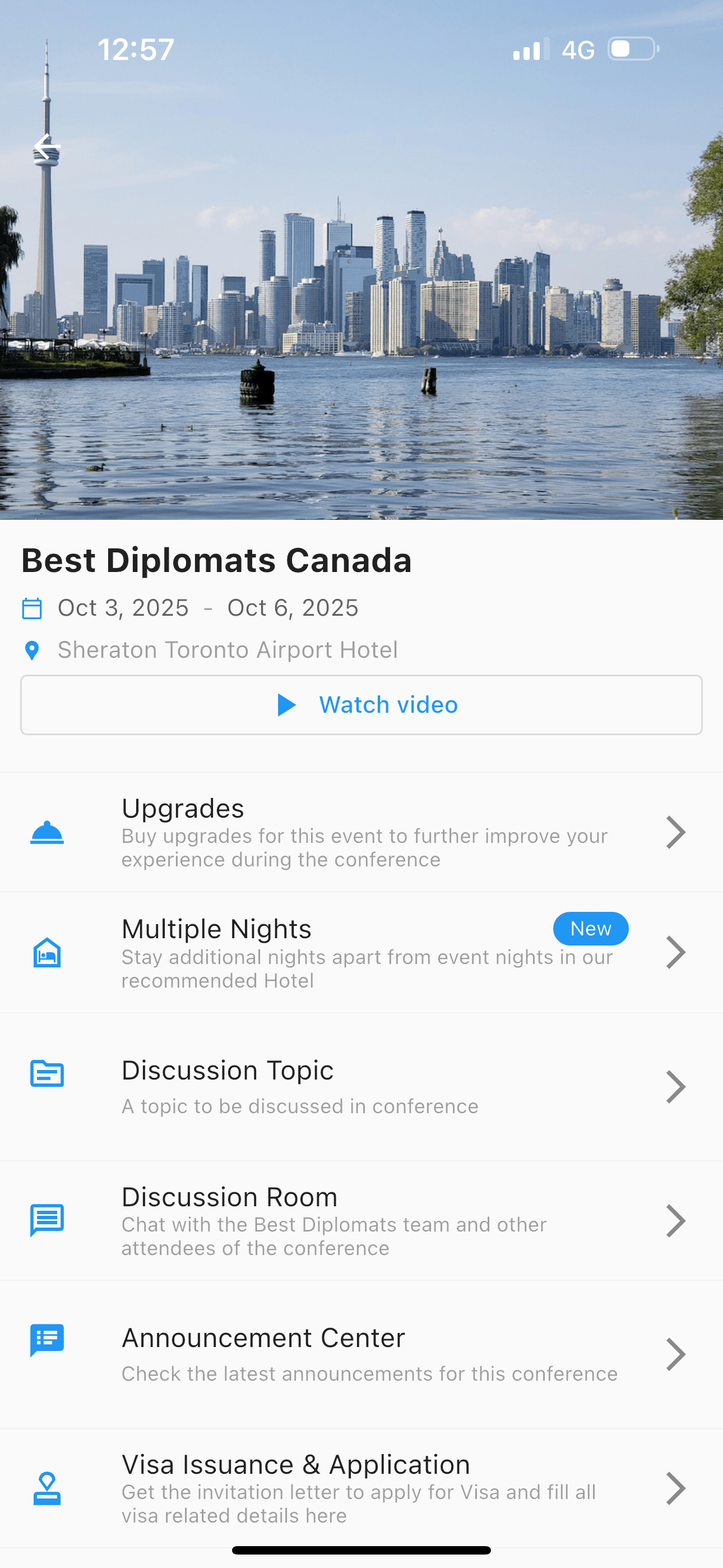The image size is (723, 1568).
Task: Expand the Upgrades row chevron
Action: tap(675, 832)
